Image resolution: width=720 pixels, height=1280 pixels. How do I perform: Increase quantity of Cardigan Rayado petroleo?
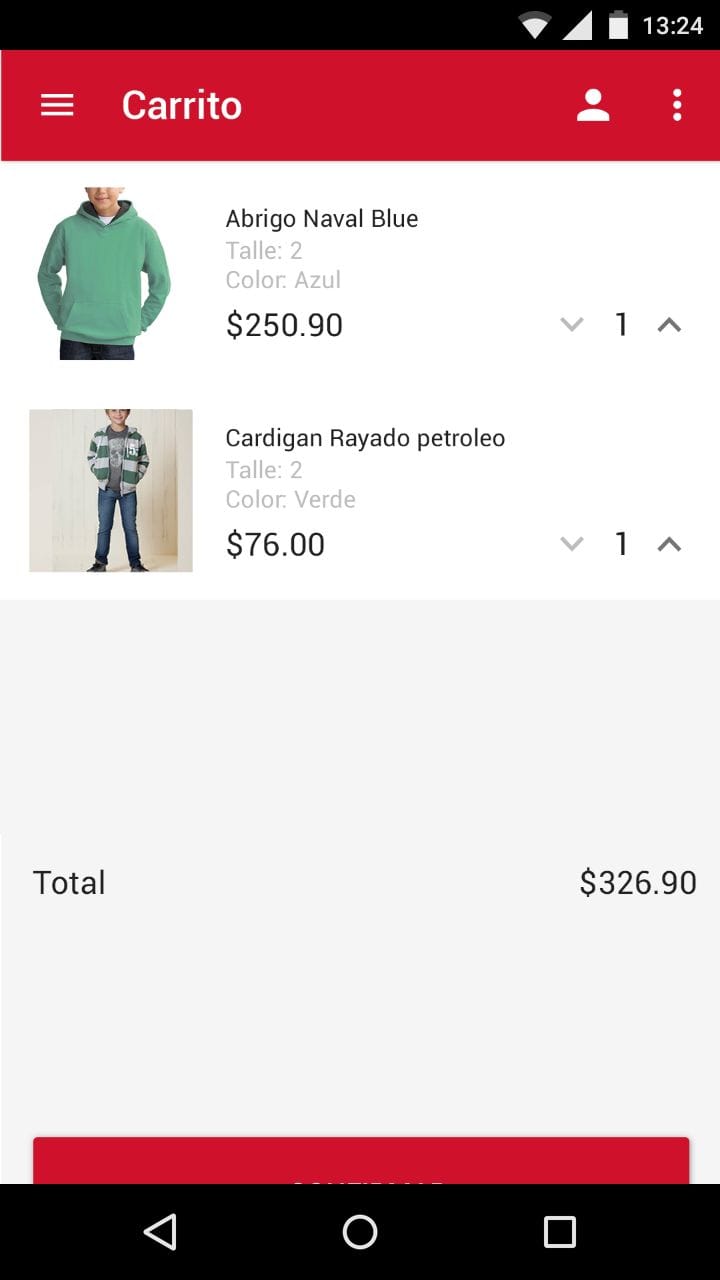point(669,545)
